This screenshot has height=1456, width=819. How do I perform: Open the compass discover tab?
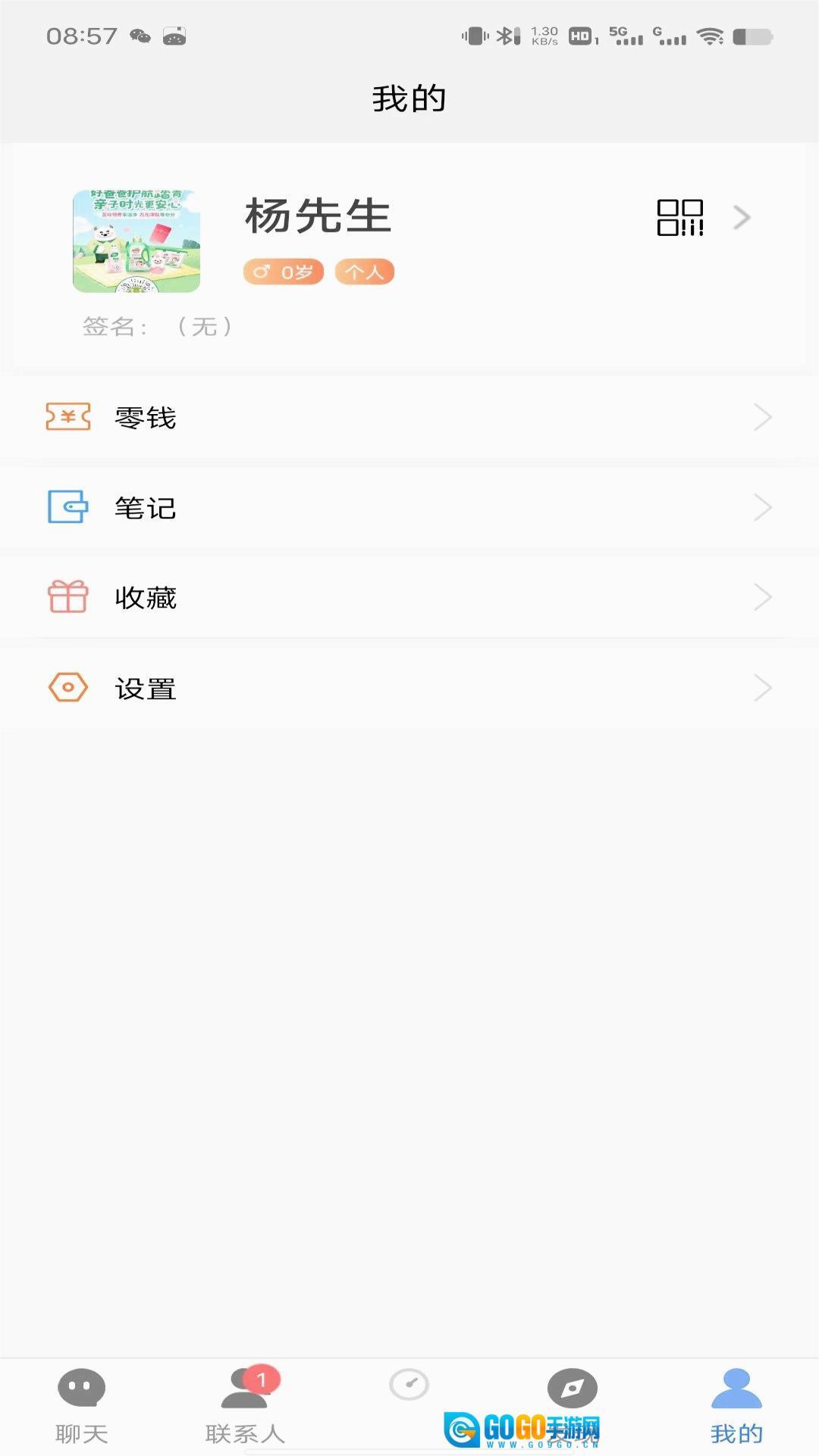click(573, 1389)
